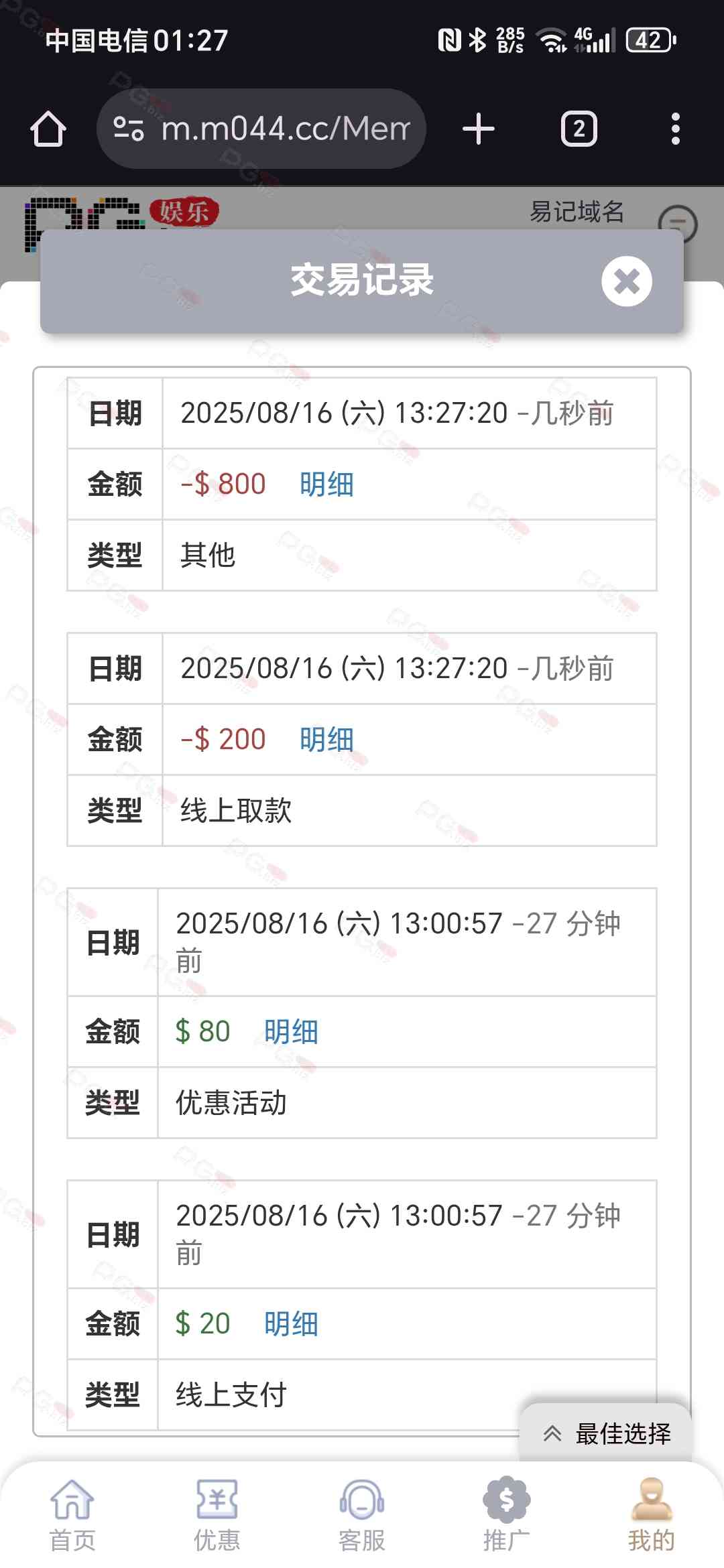
Task: View 明细 for the $80 promotion
Action: 291,1032
